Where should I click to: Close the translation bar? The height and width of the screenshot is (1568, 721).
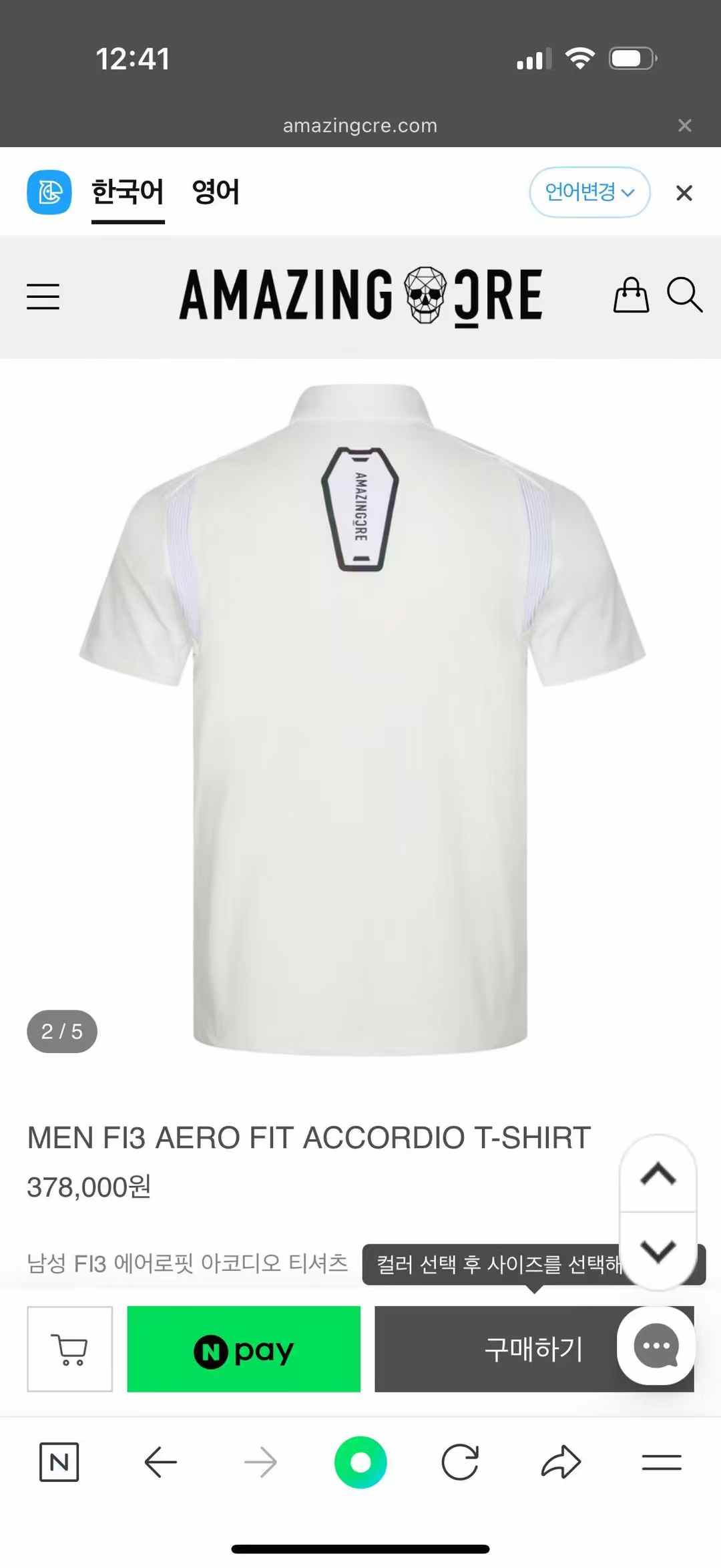tap(684, 193)
